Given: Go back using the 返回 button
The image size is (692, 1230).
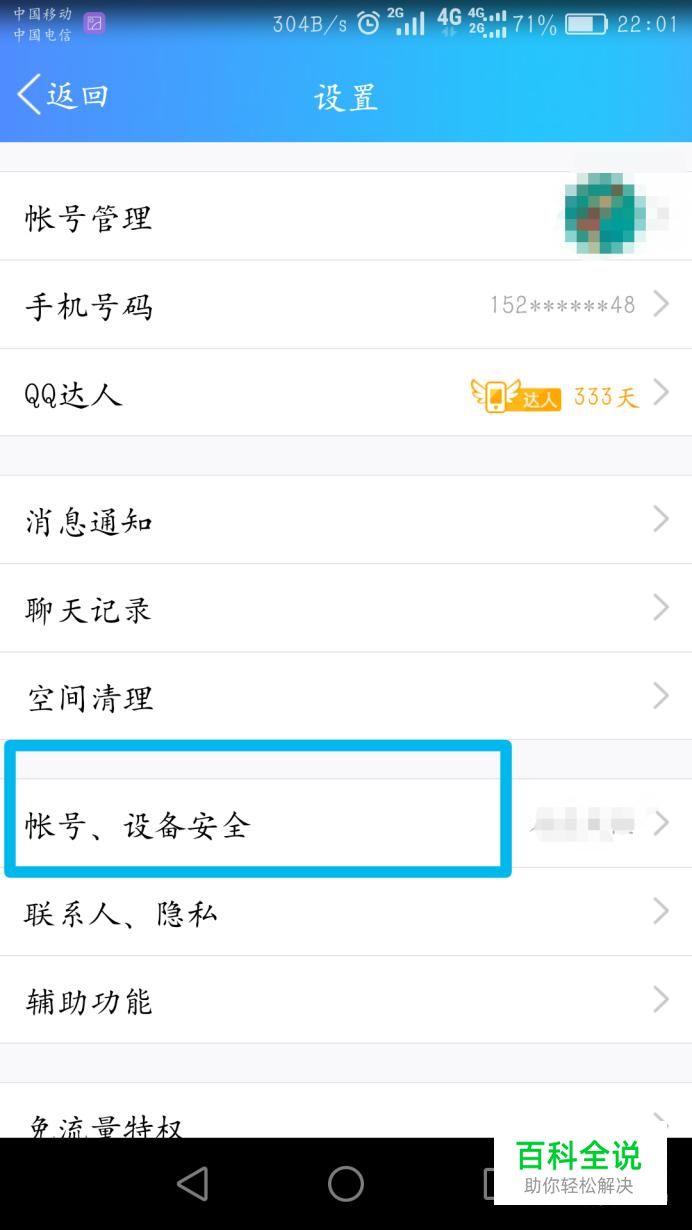Looking at the screenshot, I should (x=62, y=96).
